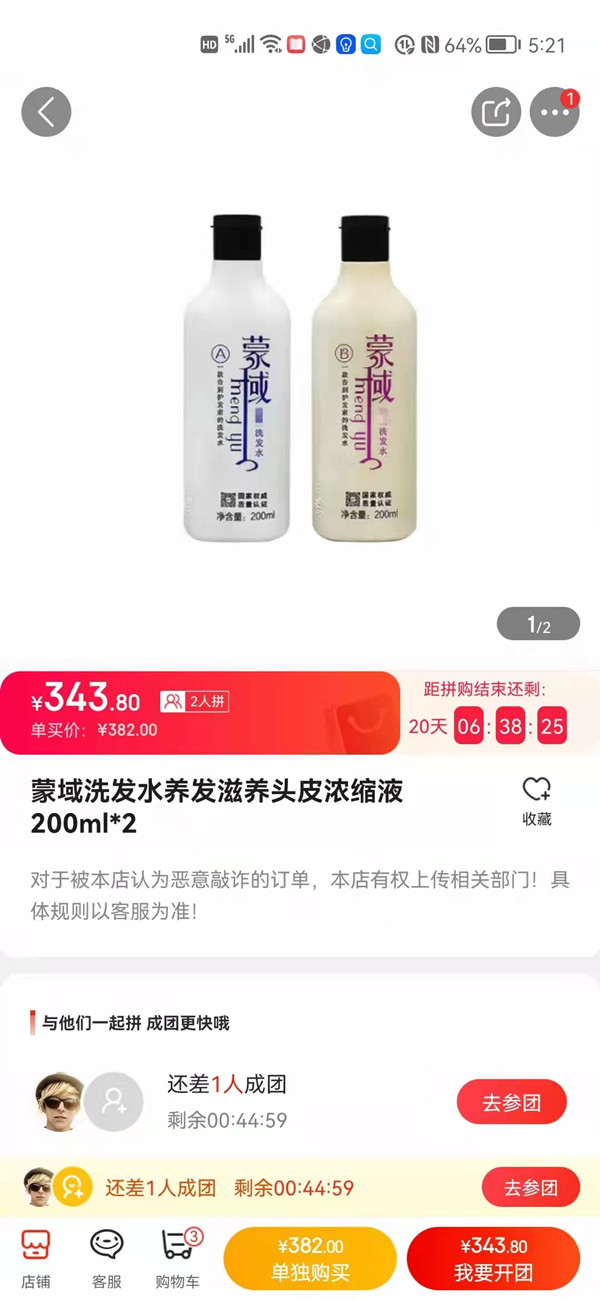
Task: Open the 购物车 shopping cart
Action: pyautogui.click(x=178, y=1258)
